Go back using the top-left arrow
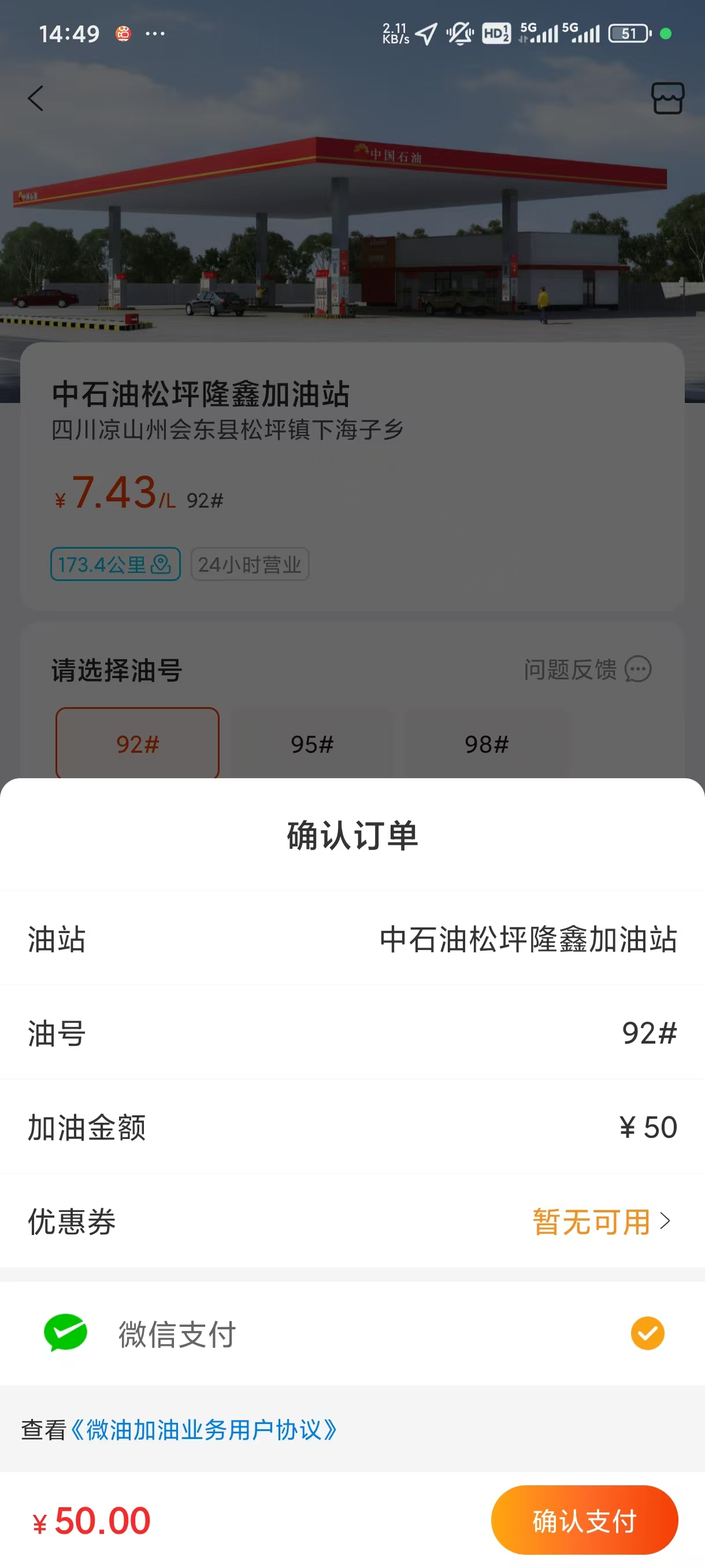The height and width of the screenshot is (1568, 705). click(x=36, y=98)
